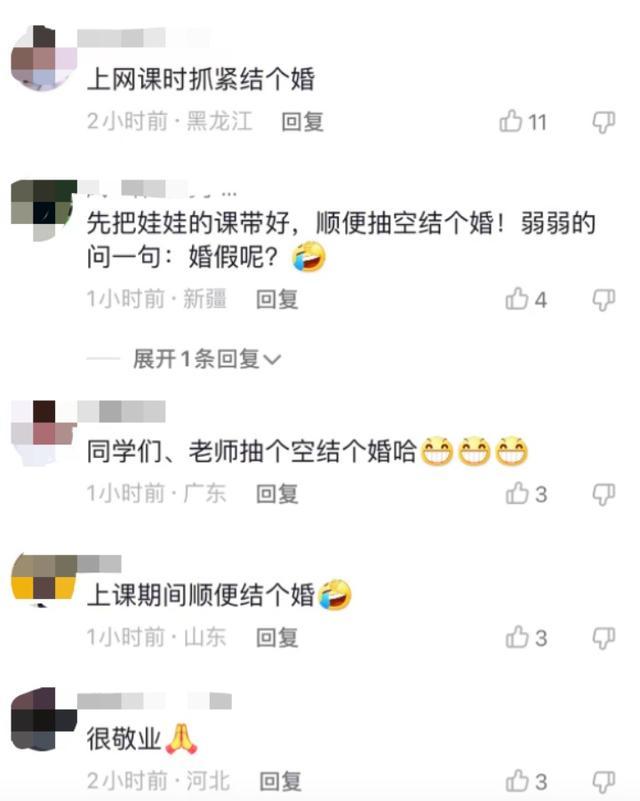Like the comment "上课期间顺便结个婚"

pos(516,637)
